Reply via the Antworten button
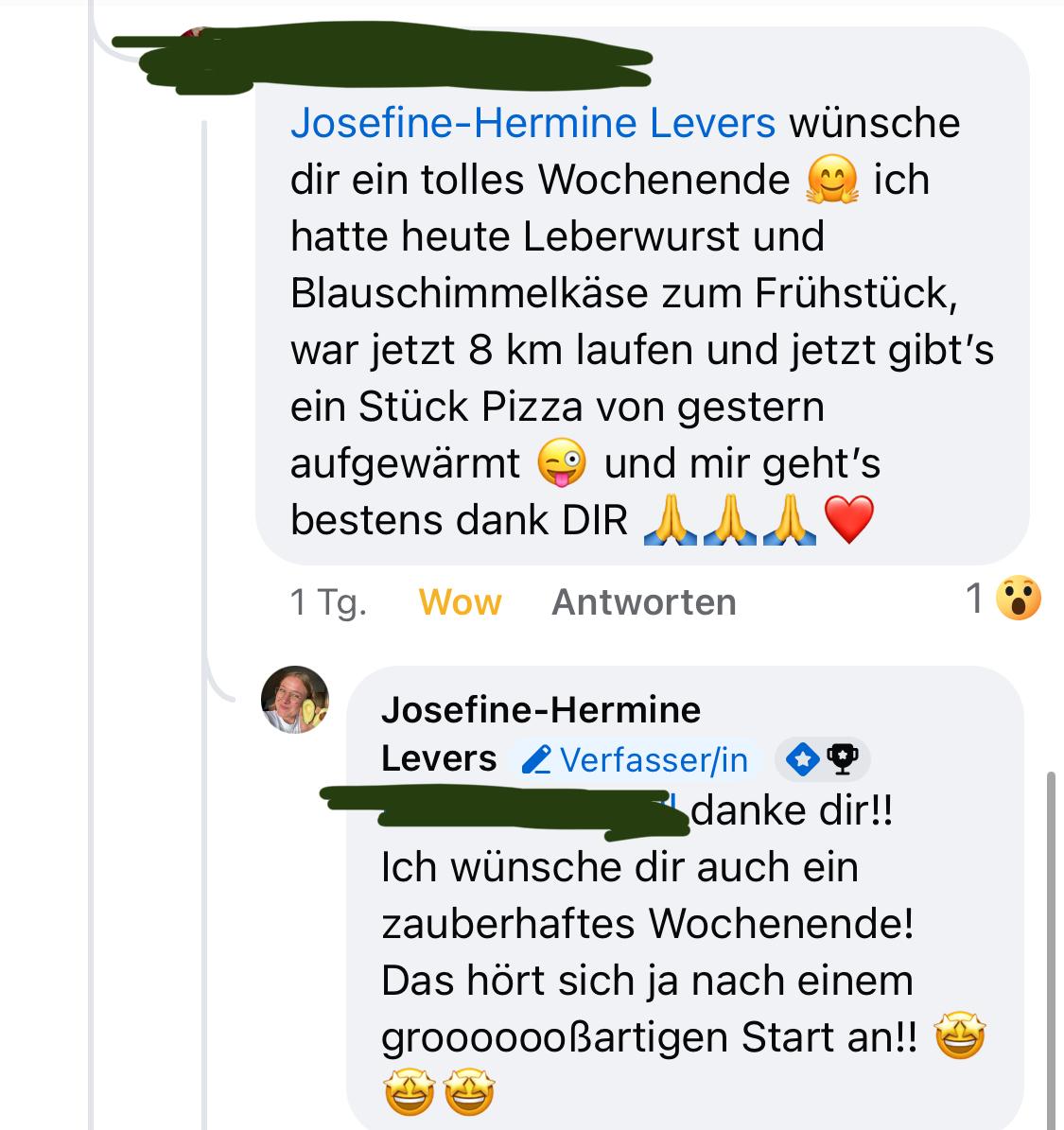The width and height of the screenshot is (1064, 1130). (643, 601)
